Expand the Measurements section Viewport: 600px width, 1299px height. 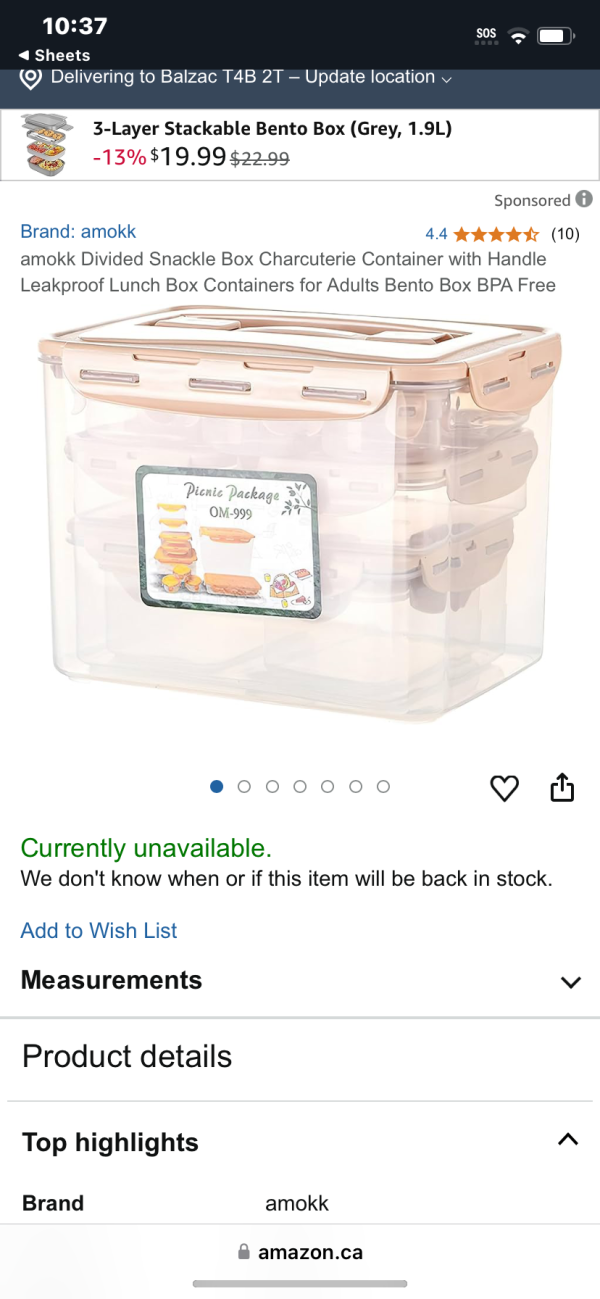click(x=570, y=982)
